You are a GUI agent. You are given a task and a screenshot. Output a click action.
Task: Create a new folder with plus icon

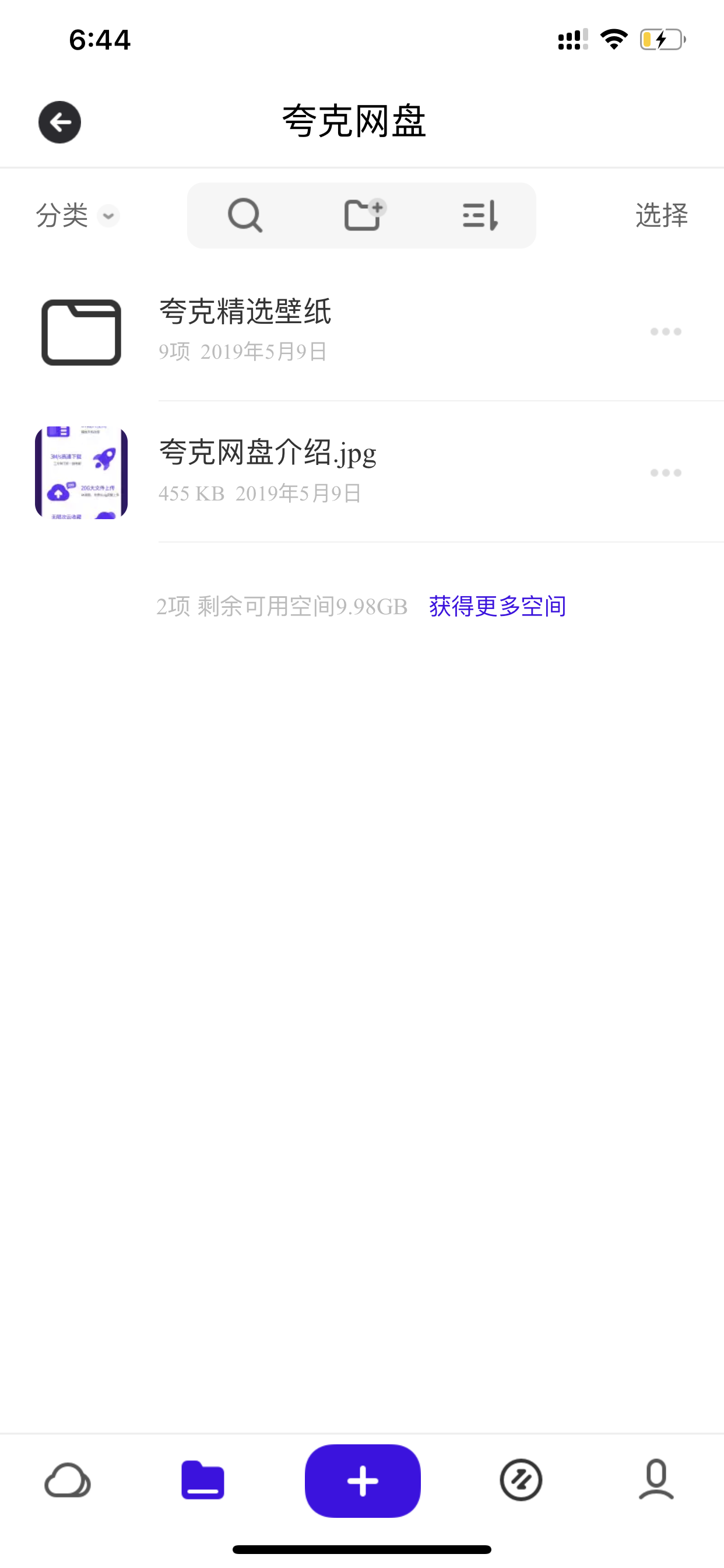click(364, 215)
